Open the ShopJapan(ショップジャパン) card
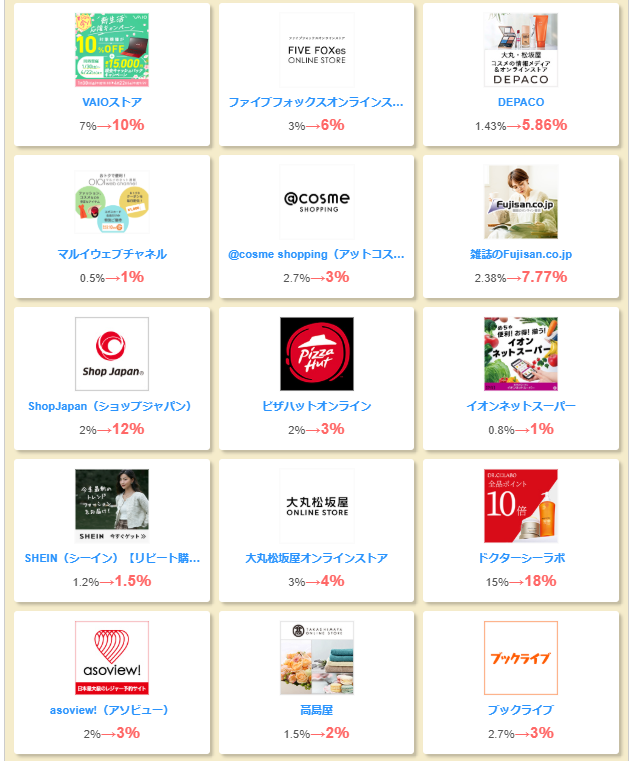634x761 pixels. pyautogui.click(x=112, y=406)
